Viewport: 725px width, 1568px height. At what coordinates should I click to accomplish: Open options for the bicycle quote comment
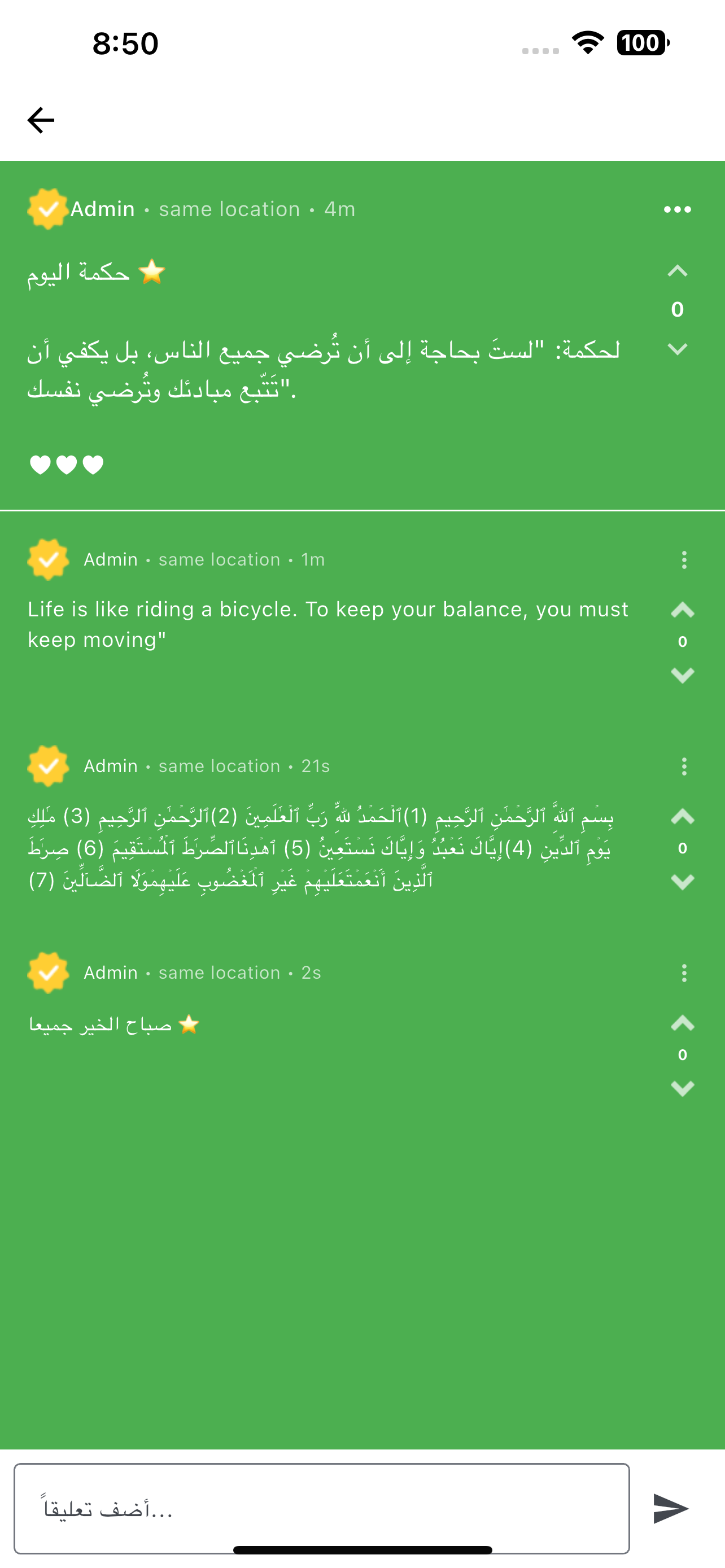point(684,559)
